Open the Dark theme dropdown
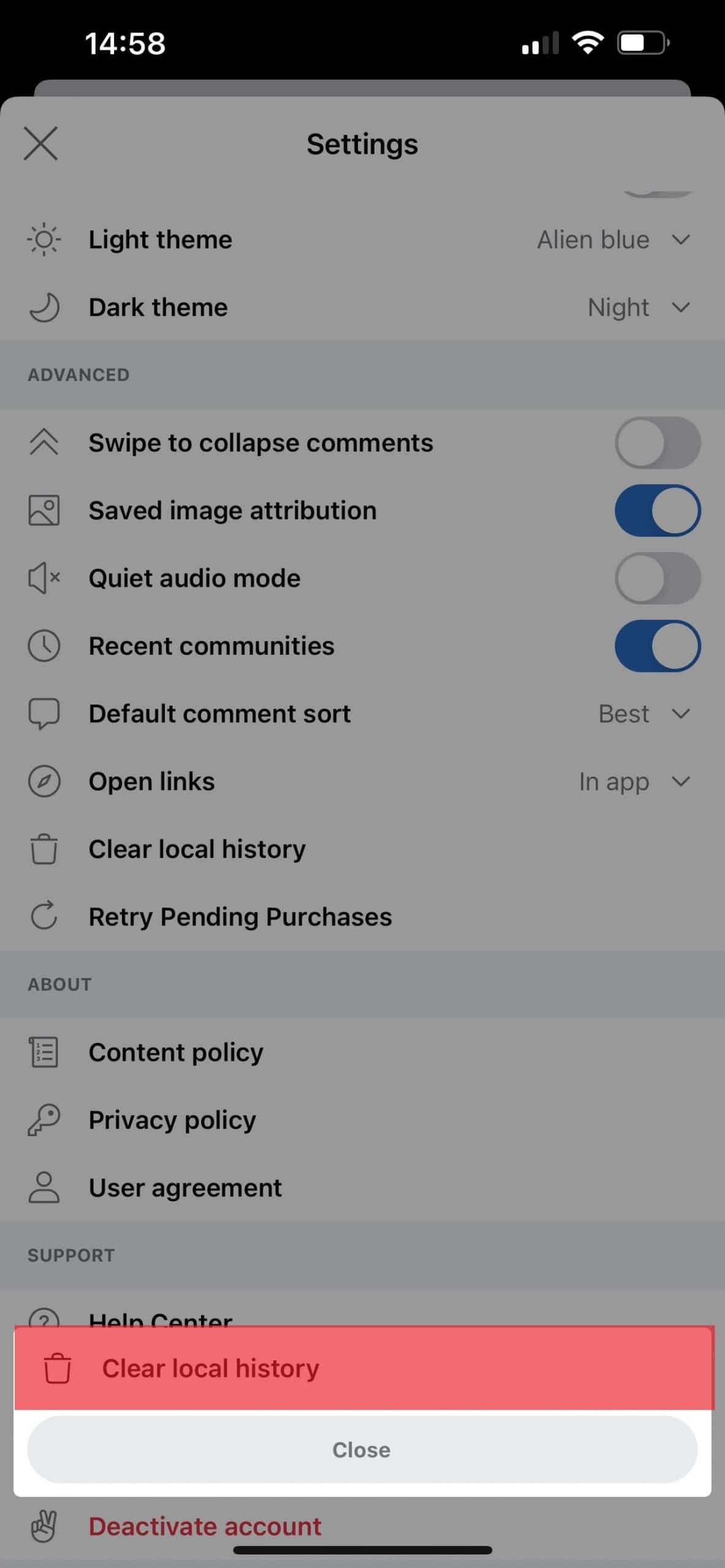The width and height of the screenshot is (725, 1568). coord(638,307)
